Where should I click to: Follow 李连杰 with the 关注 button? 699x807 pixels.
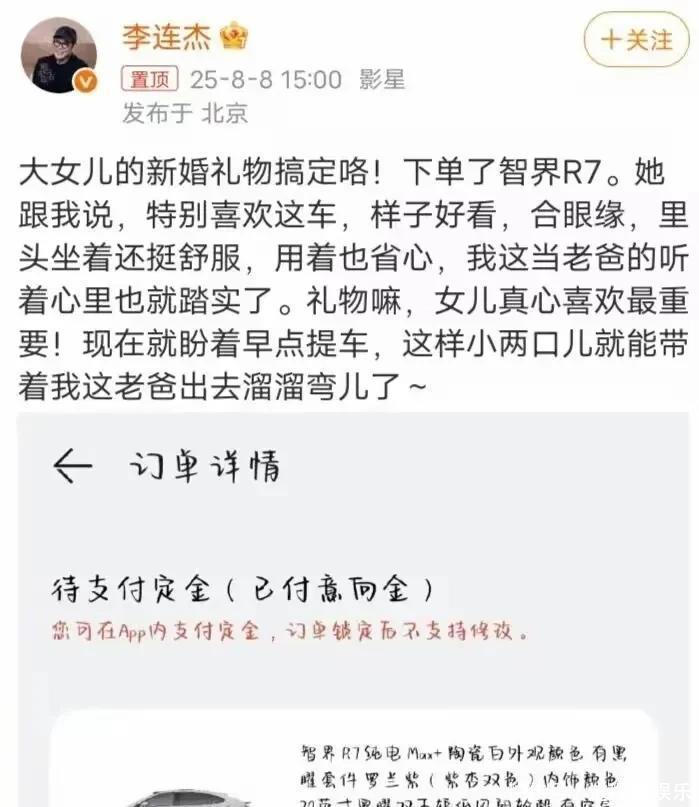point(636,40)
